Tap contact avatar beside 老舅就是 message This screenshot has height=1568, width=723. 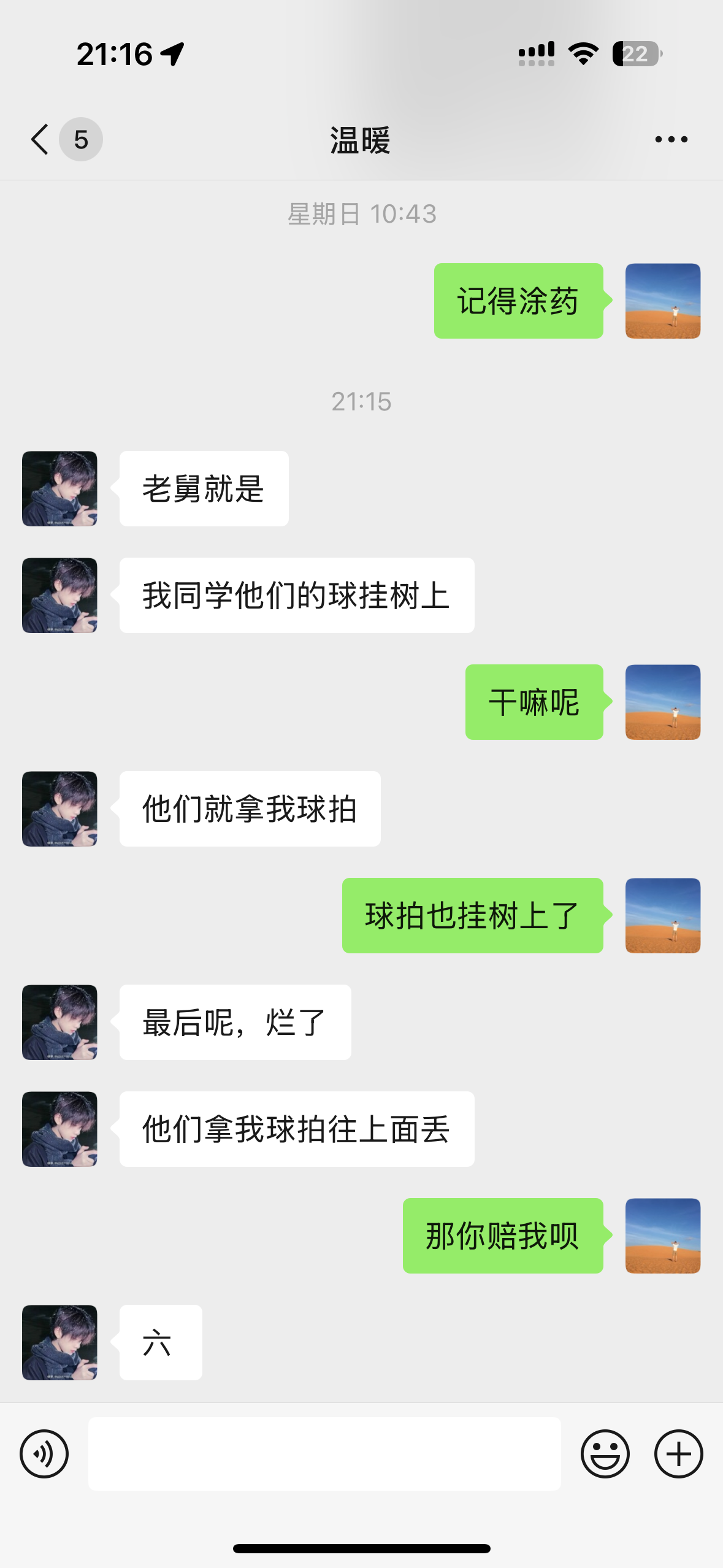point(59,488)
